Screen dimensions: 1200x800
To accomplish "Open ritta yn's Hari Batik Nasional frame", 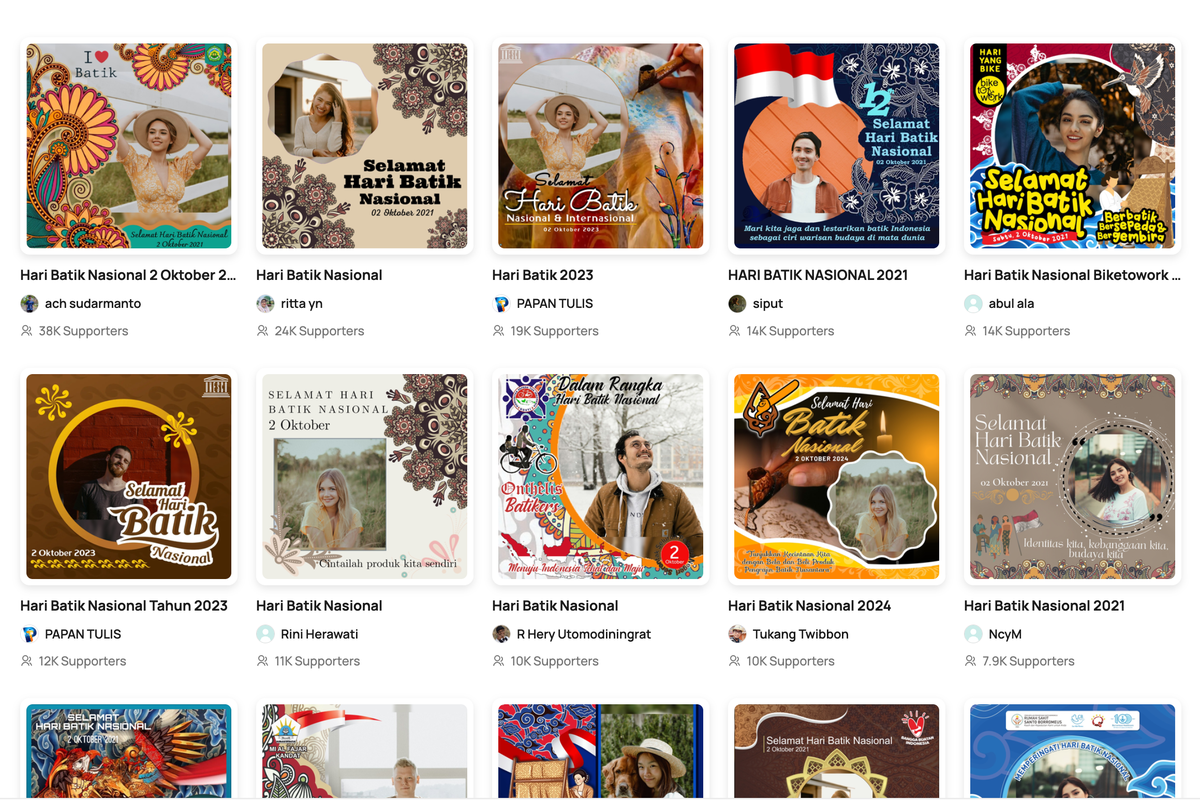I will coord(365,146).
